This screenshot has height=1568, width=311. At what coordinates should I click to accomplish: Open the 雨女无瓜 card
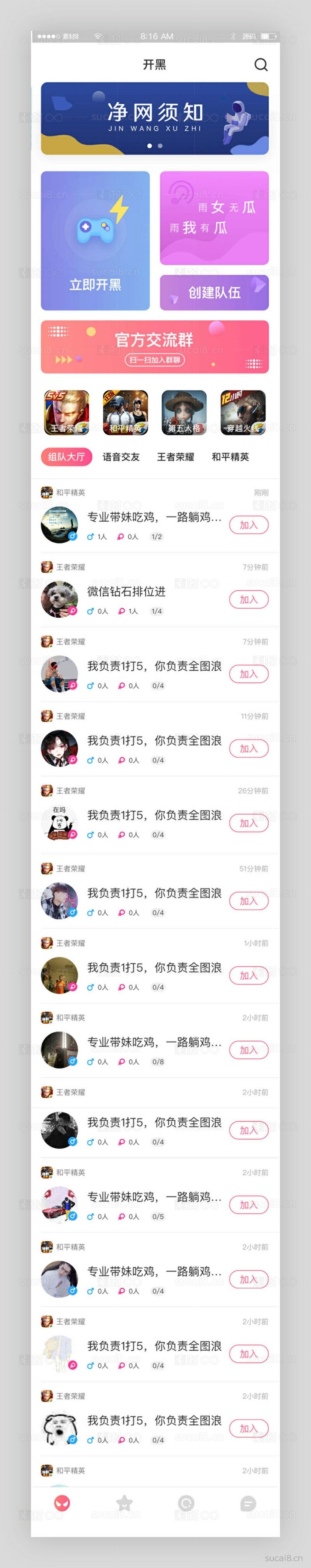tap(214, 218)
